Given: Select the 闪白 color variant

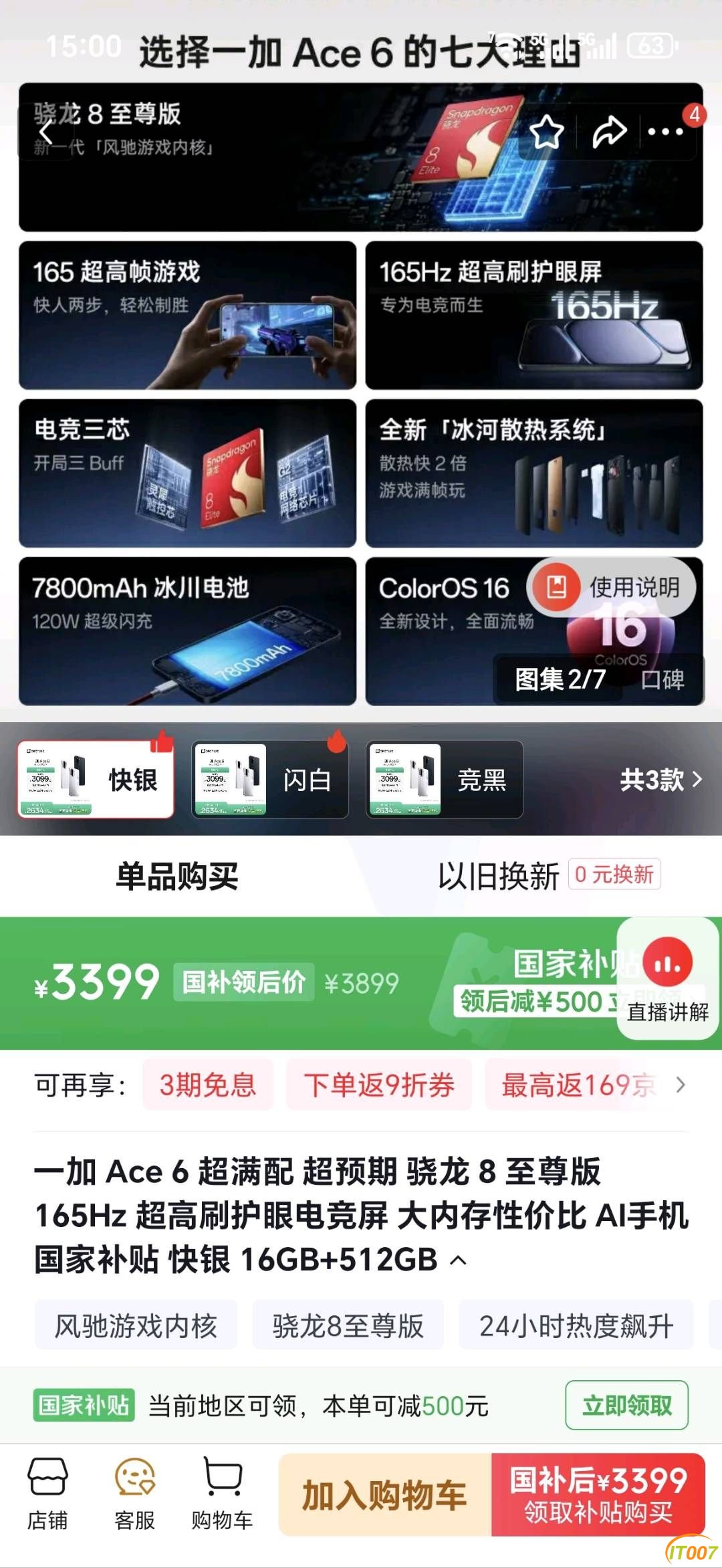Looking at the screenshot, I should pos(270,780).
